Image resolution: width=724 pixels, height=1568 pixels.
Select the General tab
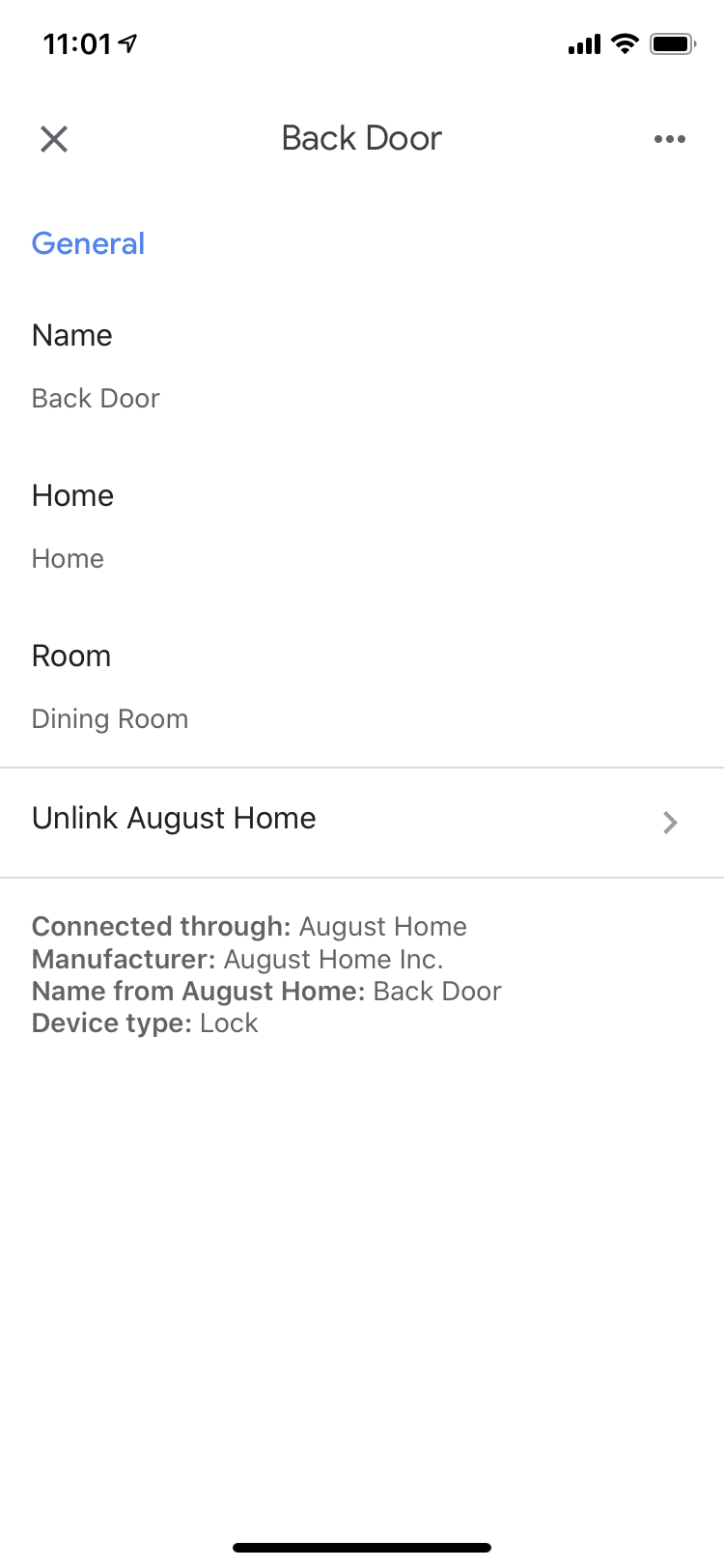(x=88, y=243)
